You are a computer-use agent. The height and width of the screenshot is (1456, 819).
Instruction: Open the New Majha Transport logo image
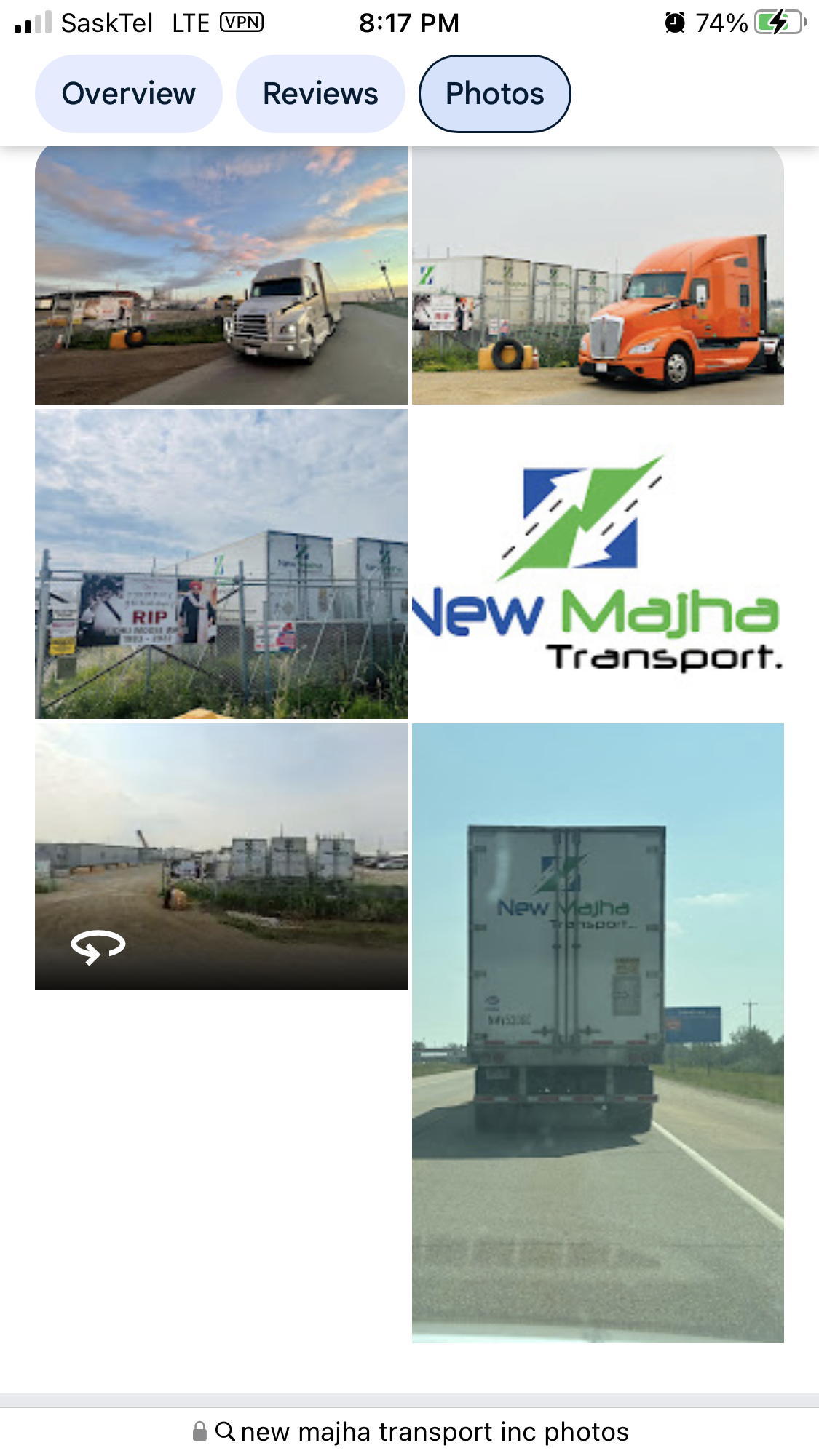[598, 564]
